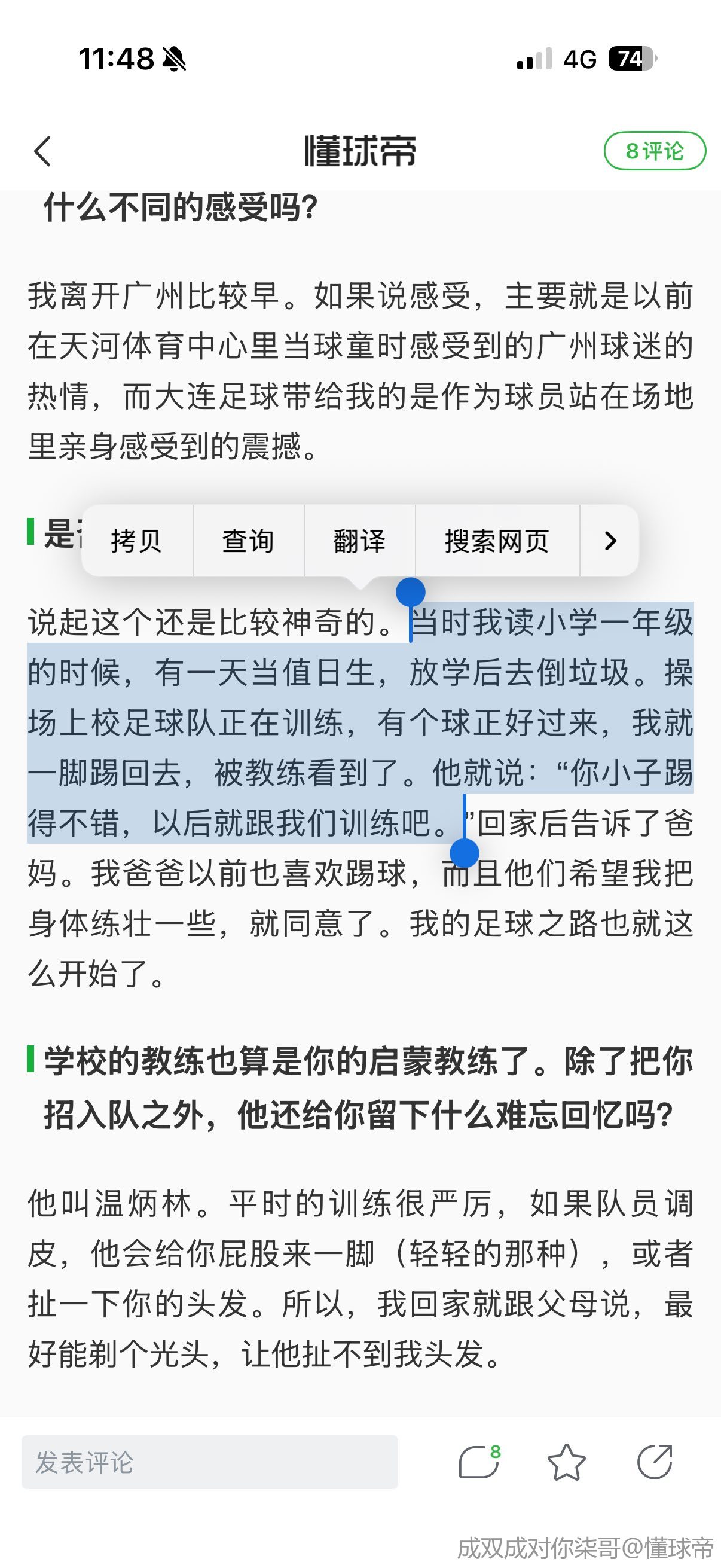
Task: Choose 搜索网页 to search the web
Action: tap(497, 541)
